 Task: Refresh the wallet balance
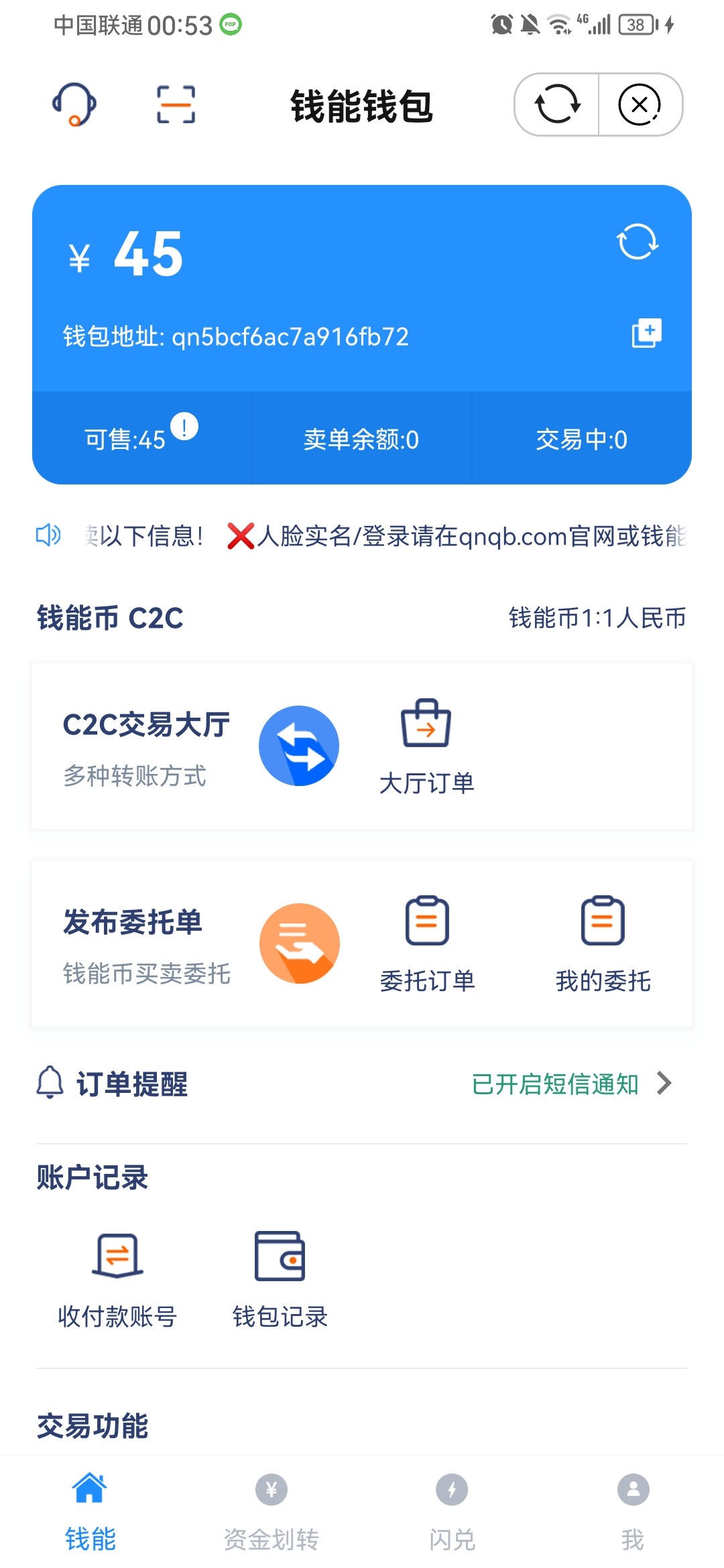(x=638, y=242)
